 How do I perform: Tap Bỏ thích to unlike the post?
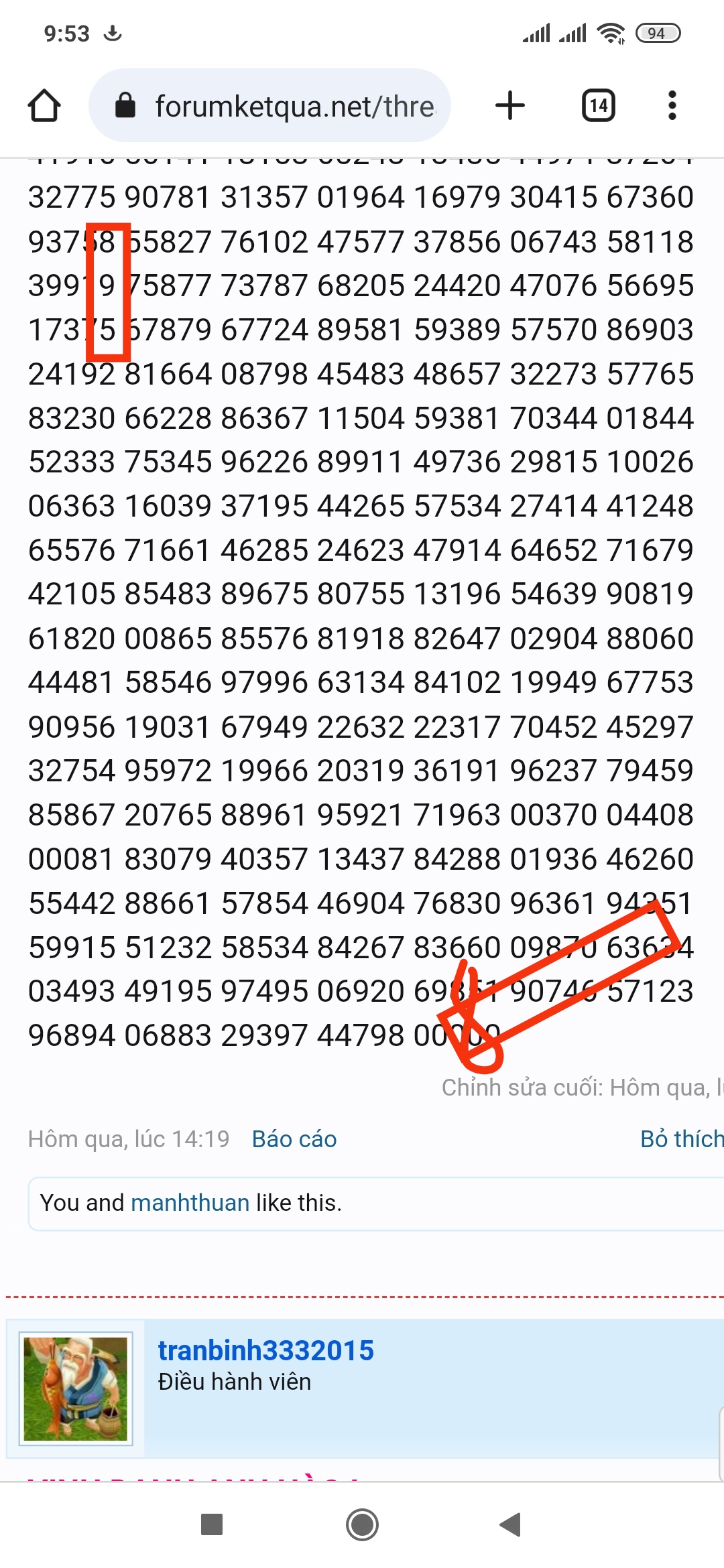(682, 1139)
